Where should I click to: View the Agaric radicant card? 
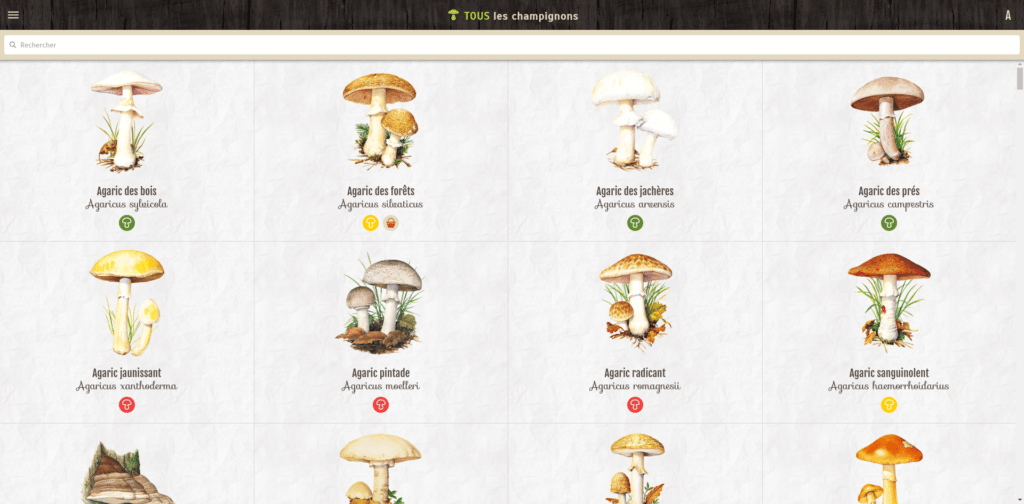(x=634, y=330)
